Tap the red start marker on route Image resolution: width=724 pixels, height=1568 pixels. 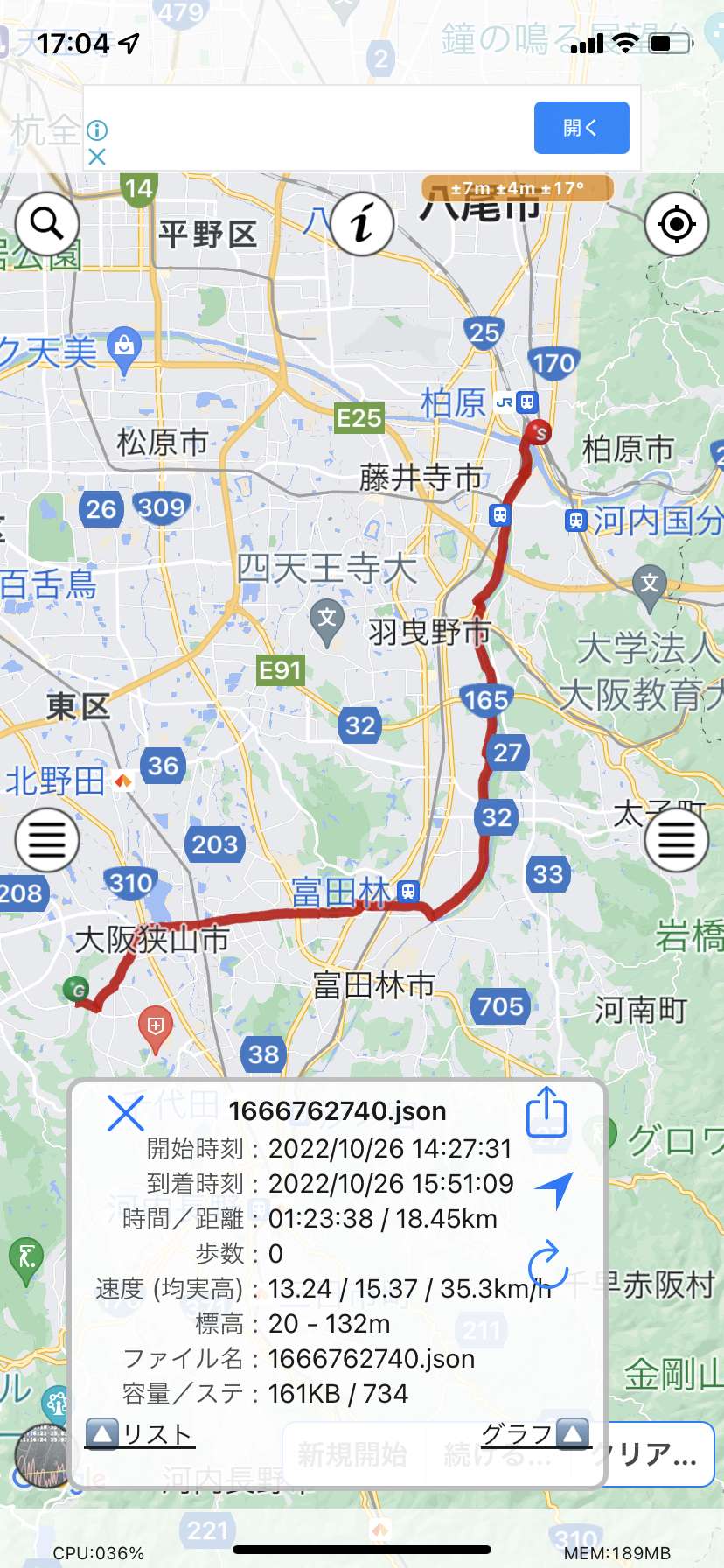(540, 432)
